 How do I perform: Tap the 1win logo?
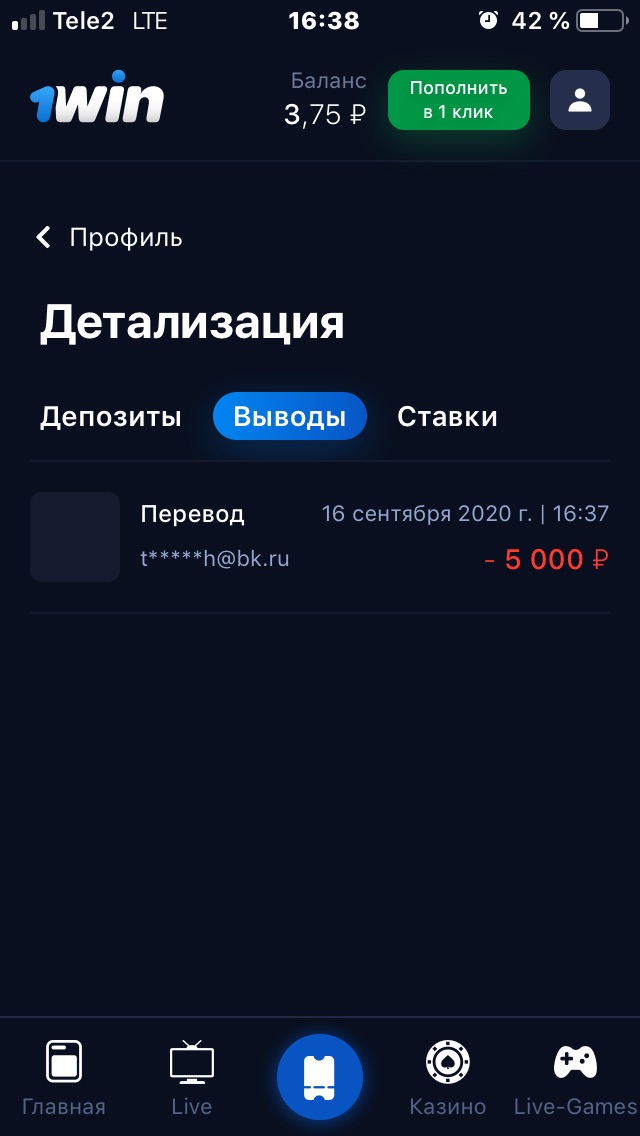pyautogui.click(x=97, y=99)
